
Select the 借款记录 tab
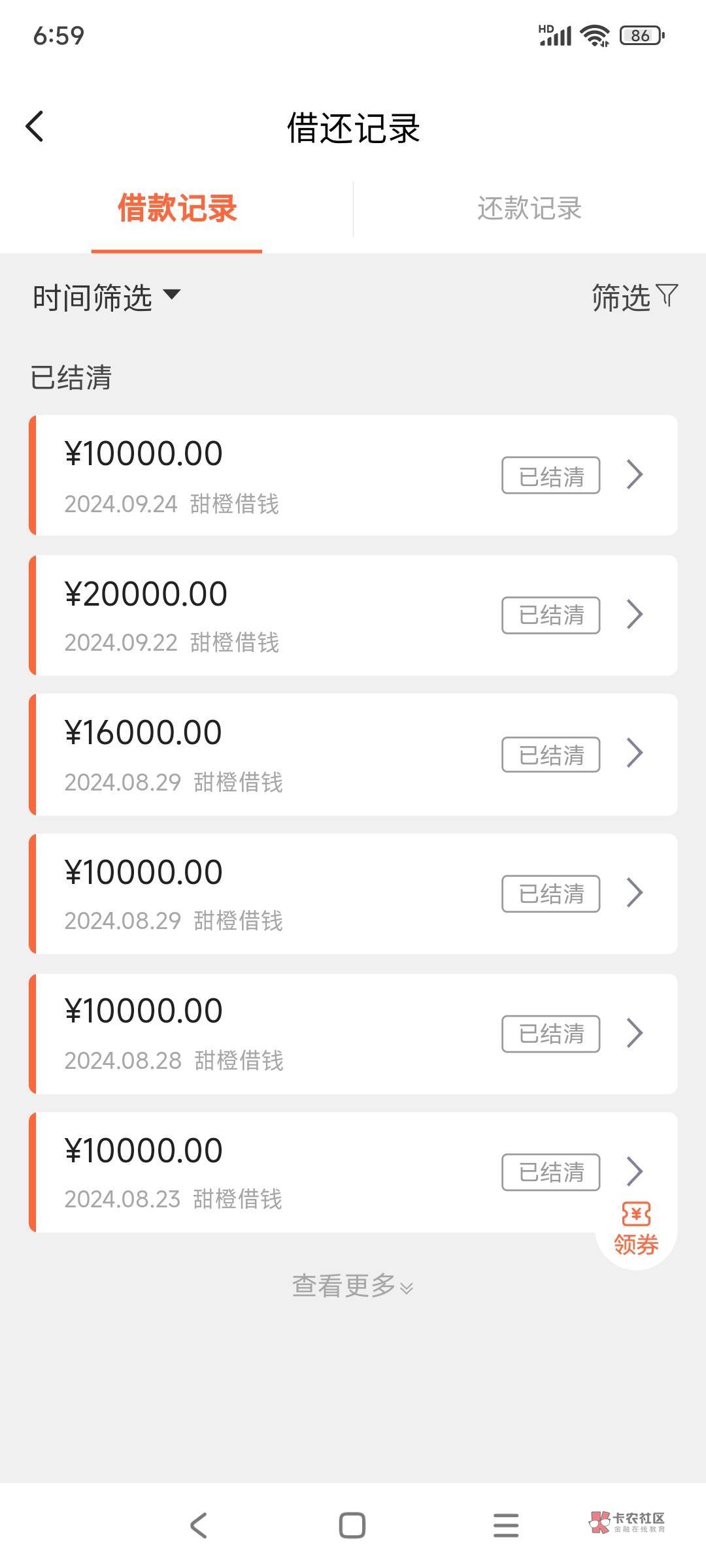coord(176,209)
